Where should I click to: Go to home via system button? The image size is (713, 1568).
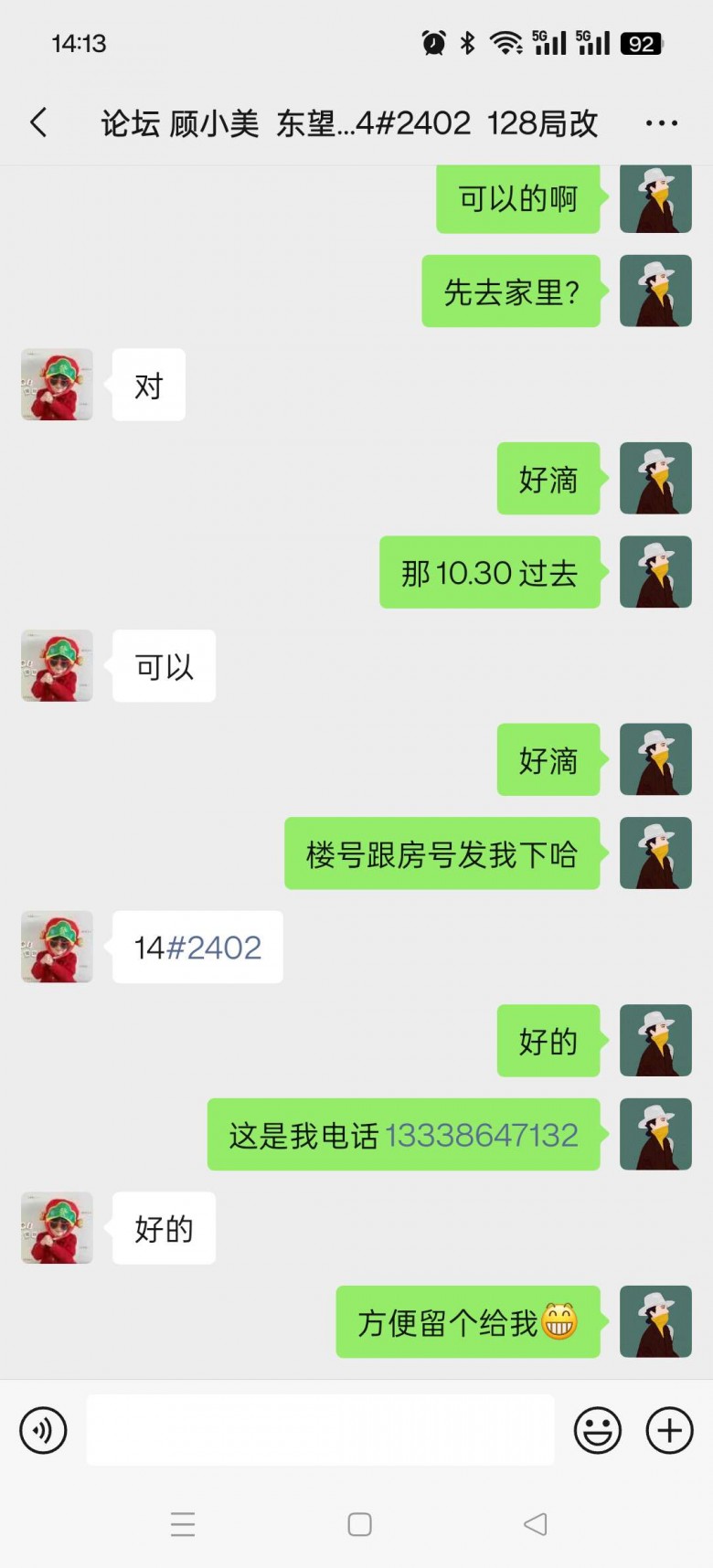[x=359, y=1523]
